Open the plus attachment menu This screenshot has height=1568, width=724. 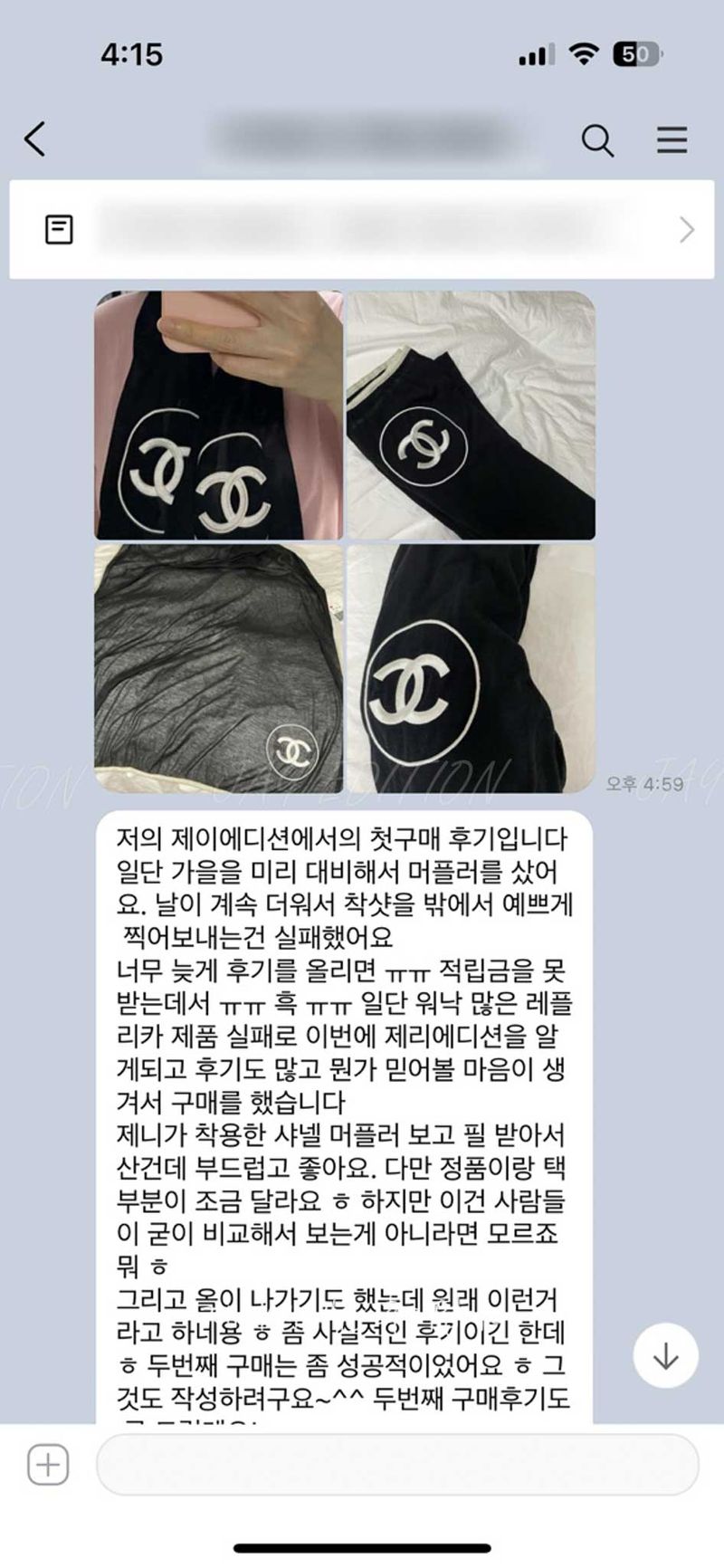pos(48,1464)
